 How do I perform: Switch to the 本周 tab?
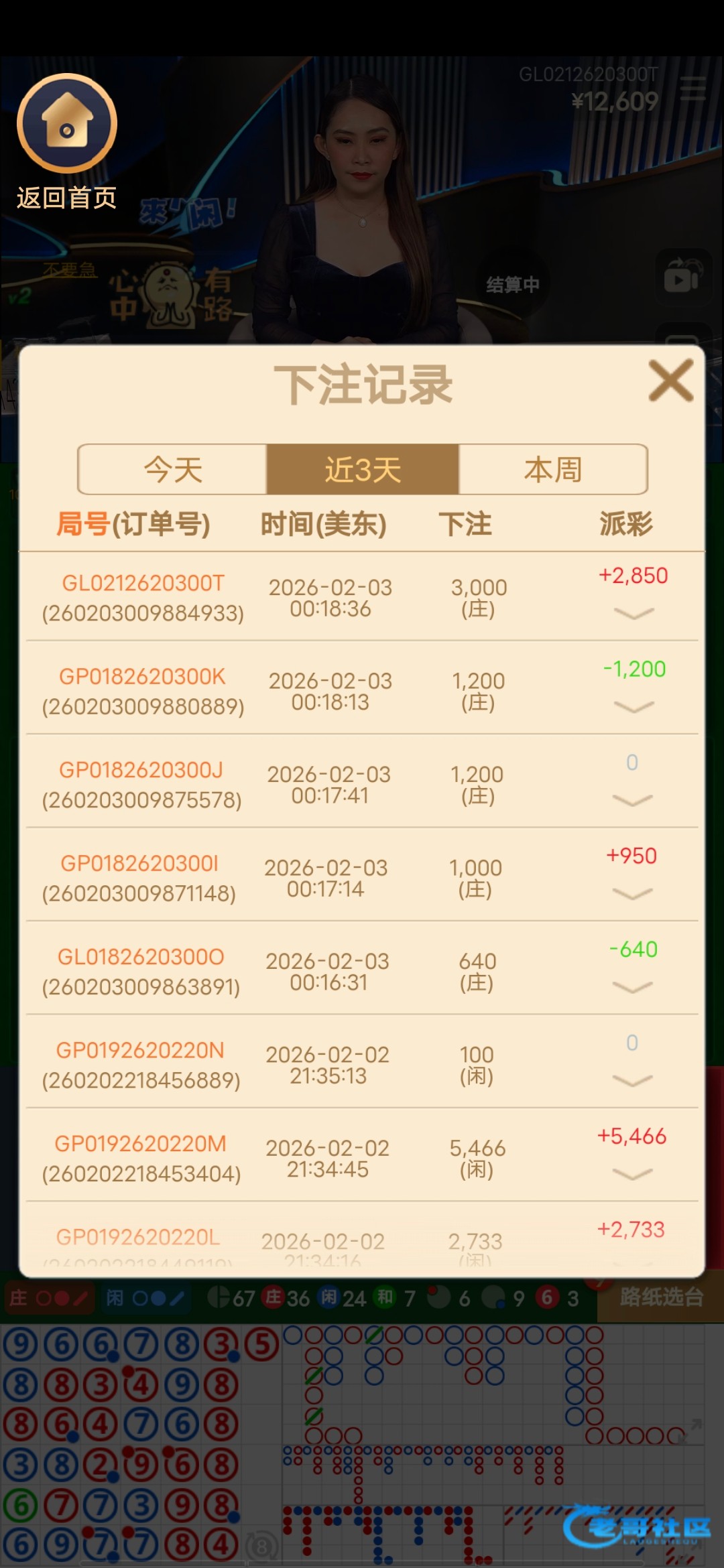553,469
